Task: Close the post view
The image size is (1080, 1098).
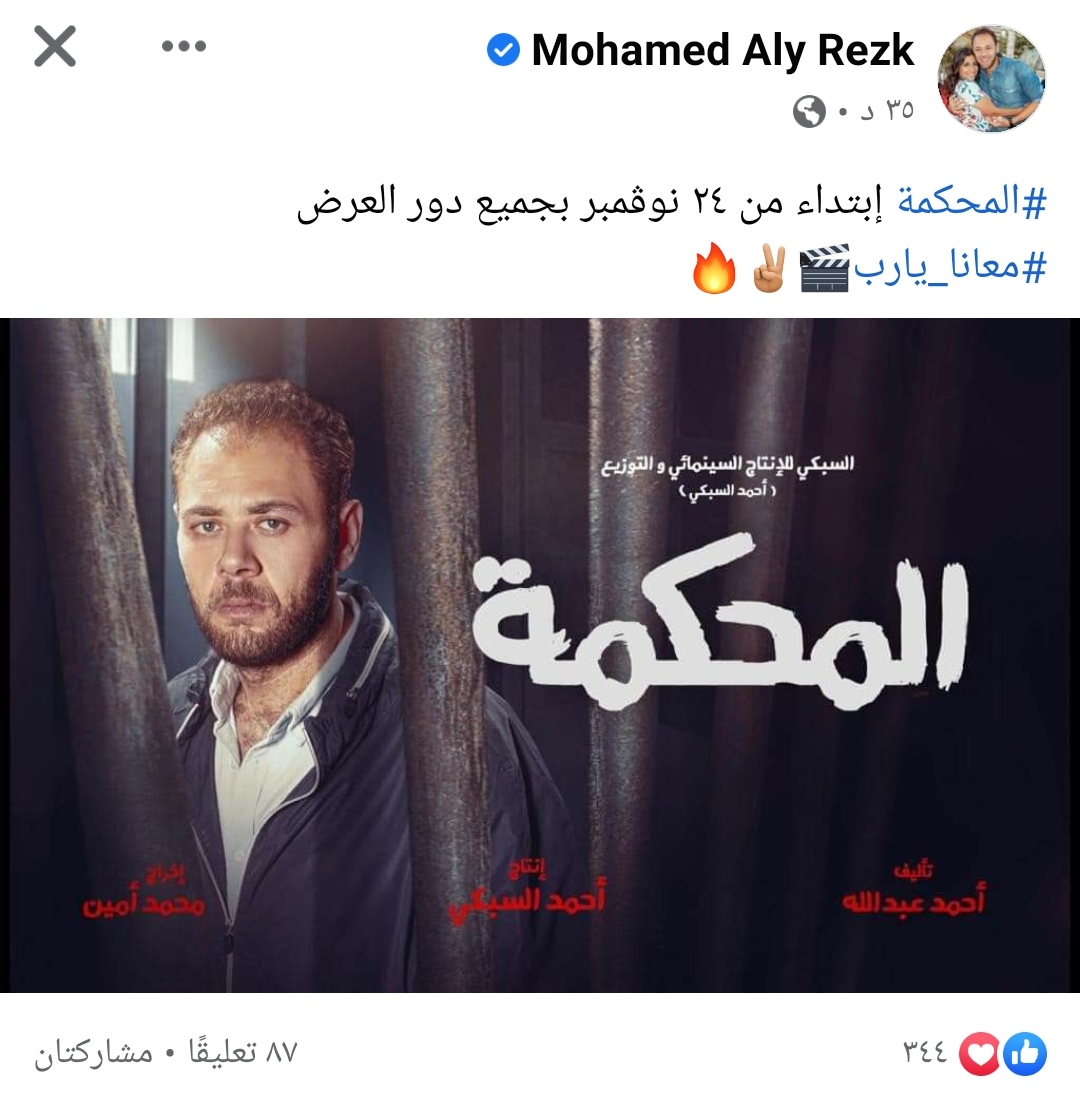Action: click(55, 46)
